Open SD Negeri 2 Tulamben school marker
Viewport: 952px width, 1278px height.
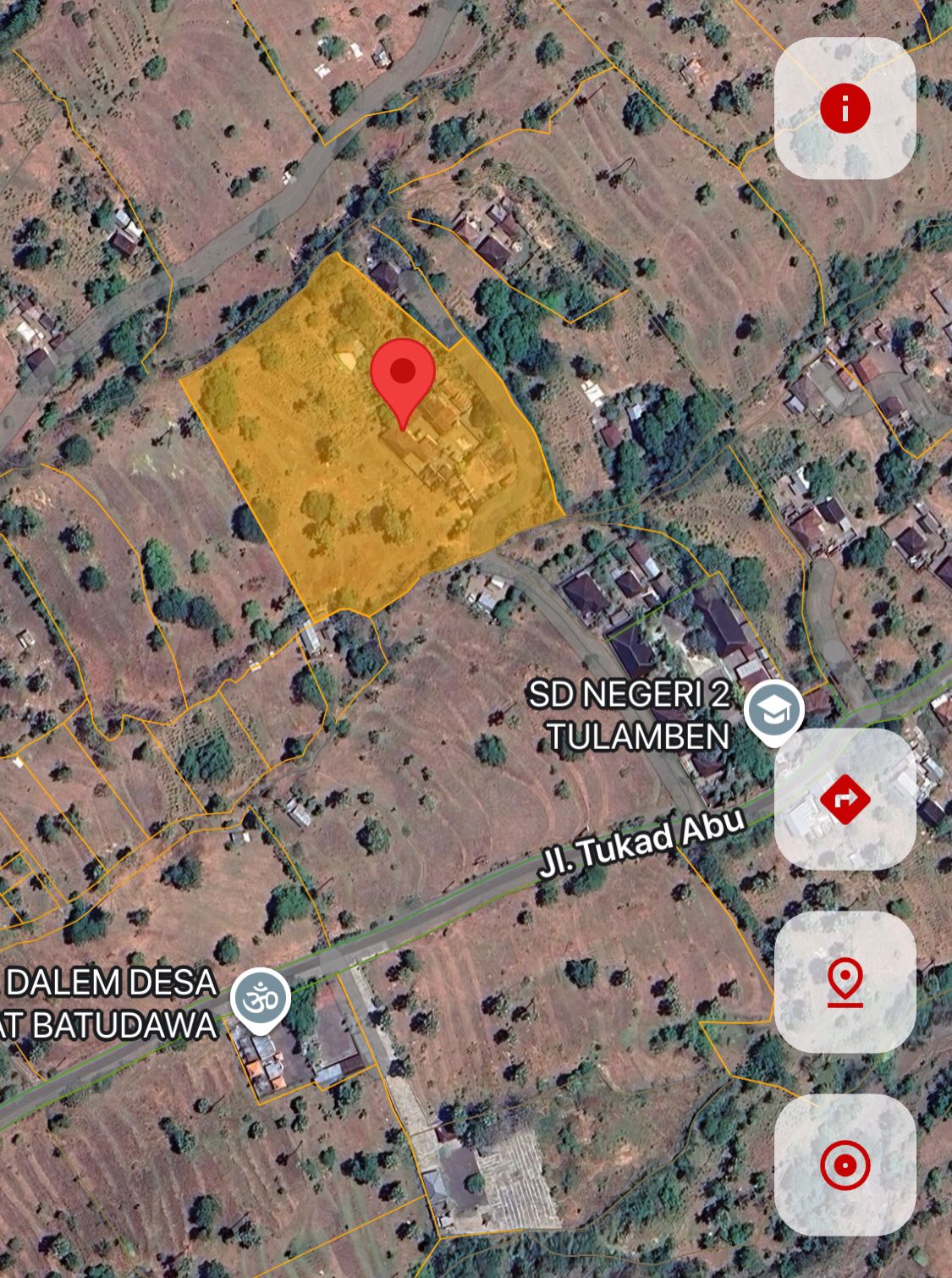[774, 711]
